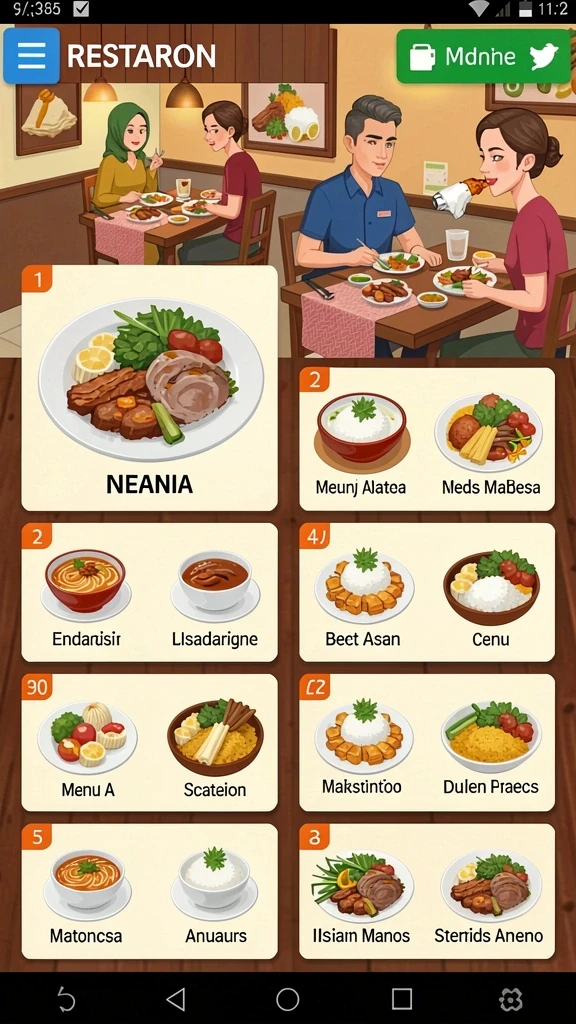This screenshot has height=1024, width=576.
Task: Select the Scateion bowl
Action: (x=215, y=748)
